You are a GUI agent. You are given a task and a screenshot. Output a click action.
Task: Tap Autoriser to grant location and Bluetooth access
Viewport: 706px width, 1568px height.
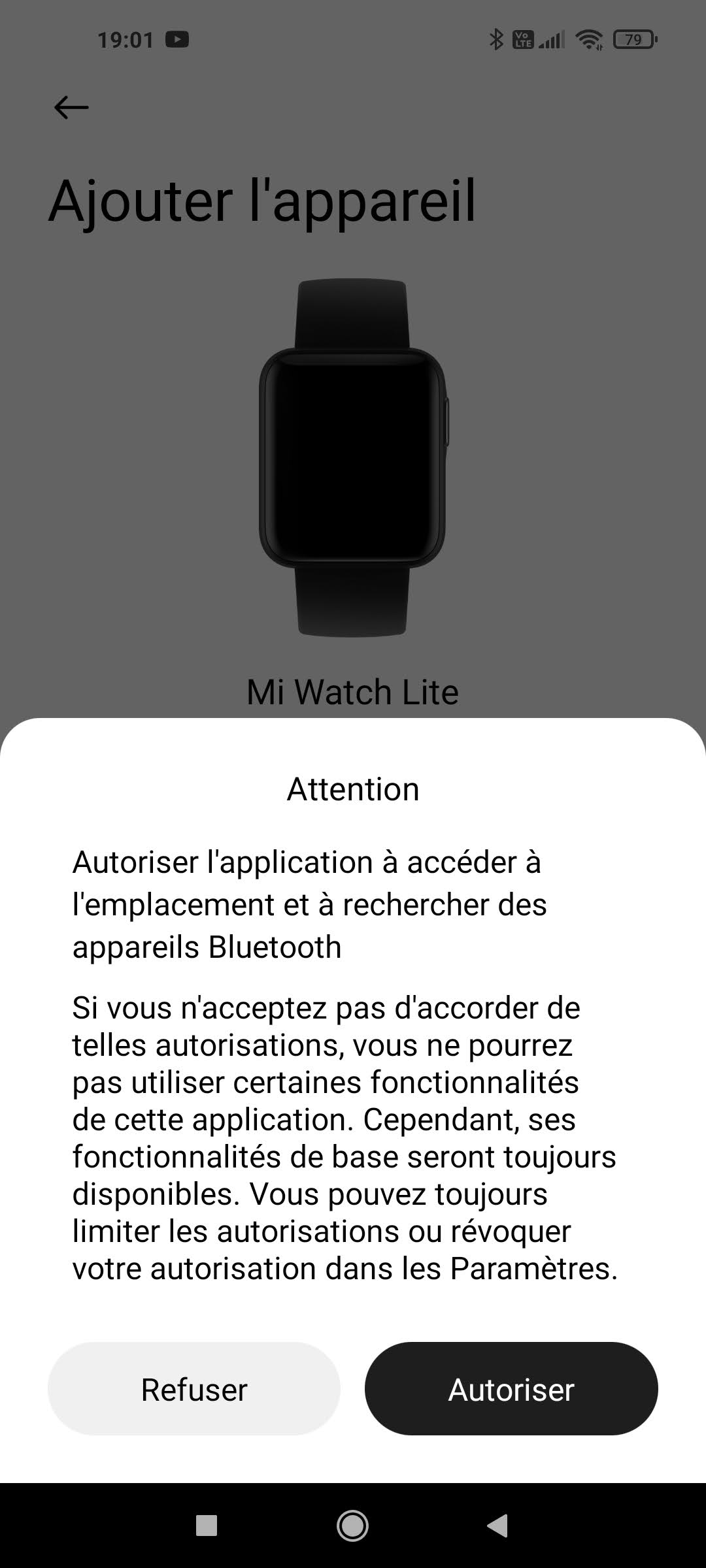pos(511,1389)
